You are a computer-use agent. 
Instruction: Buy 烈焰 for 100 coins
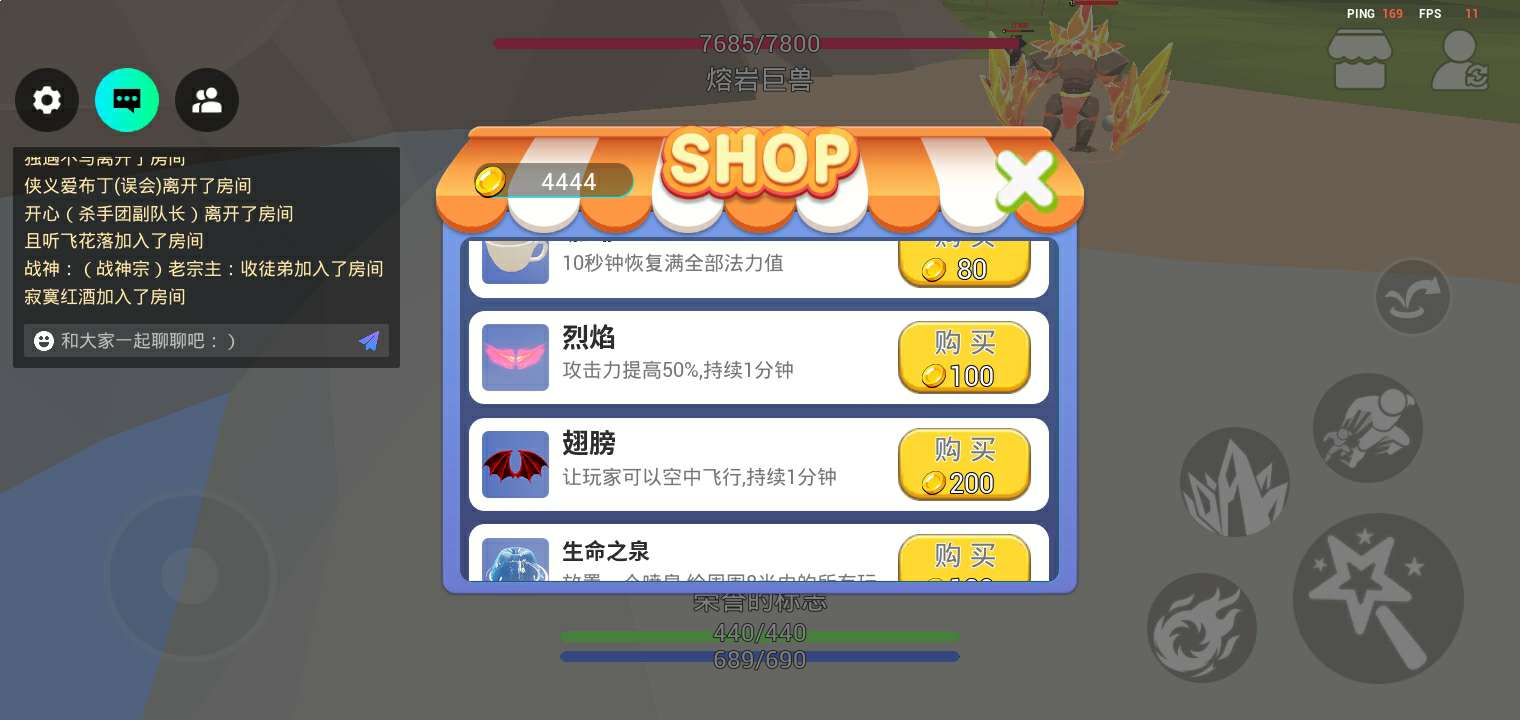(x=964, y=358)
